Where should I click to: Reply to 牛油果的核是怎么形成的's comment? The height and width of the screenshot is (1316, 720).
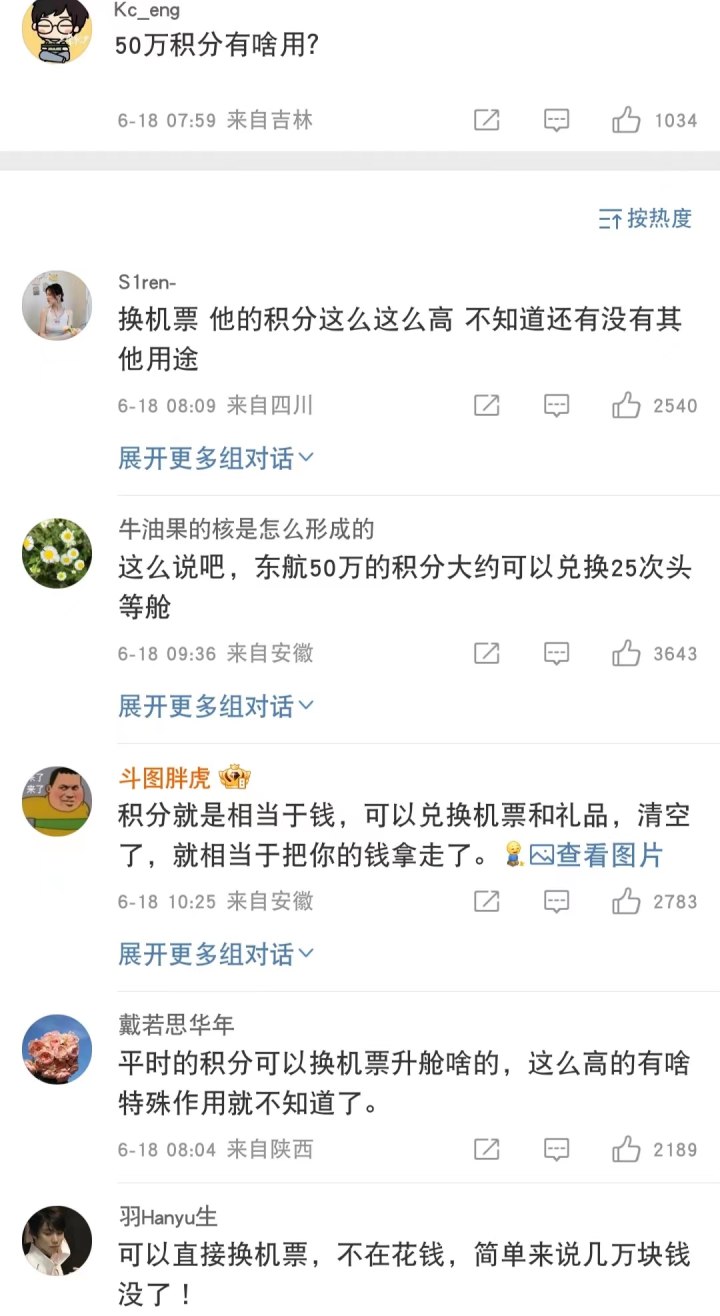pyautogui.click(x=556, y=654)
